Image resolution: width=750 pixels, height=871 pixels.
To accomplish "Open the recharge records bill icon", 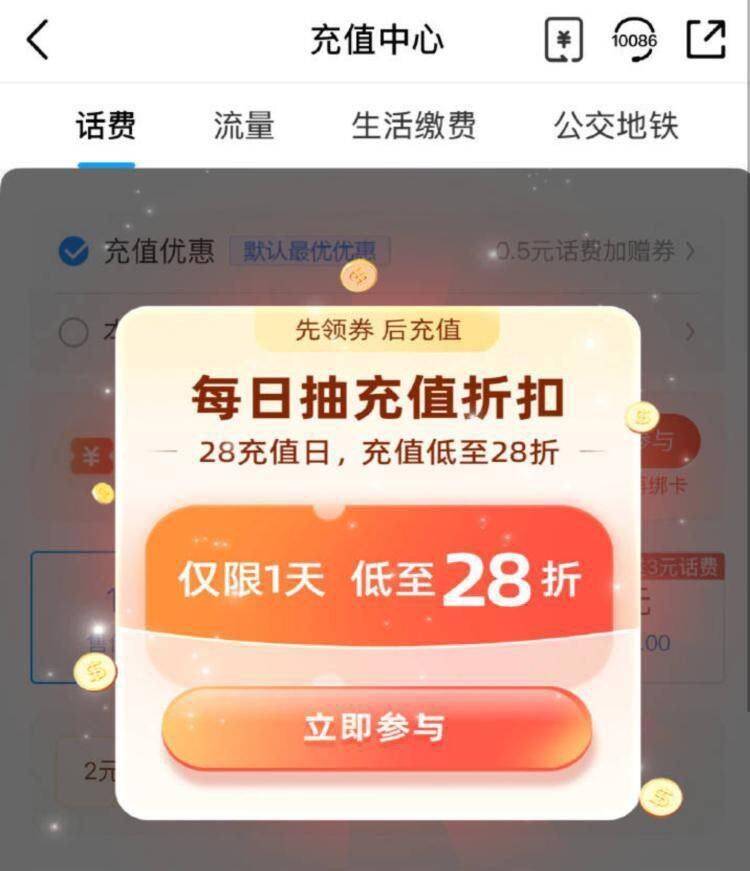I will coord(563,41).
